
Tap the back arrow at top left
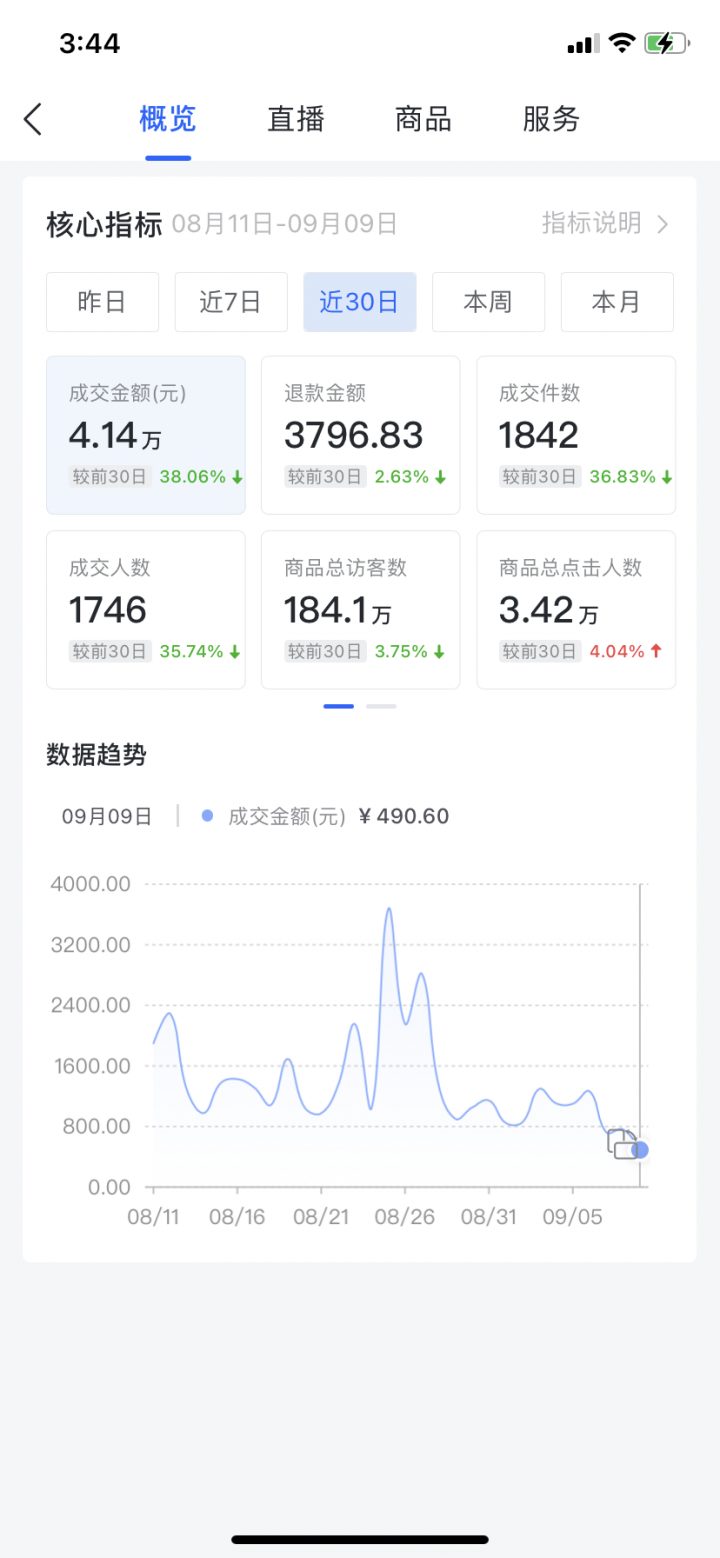click(32, 118)
